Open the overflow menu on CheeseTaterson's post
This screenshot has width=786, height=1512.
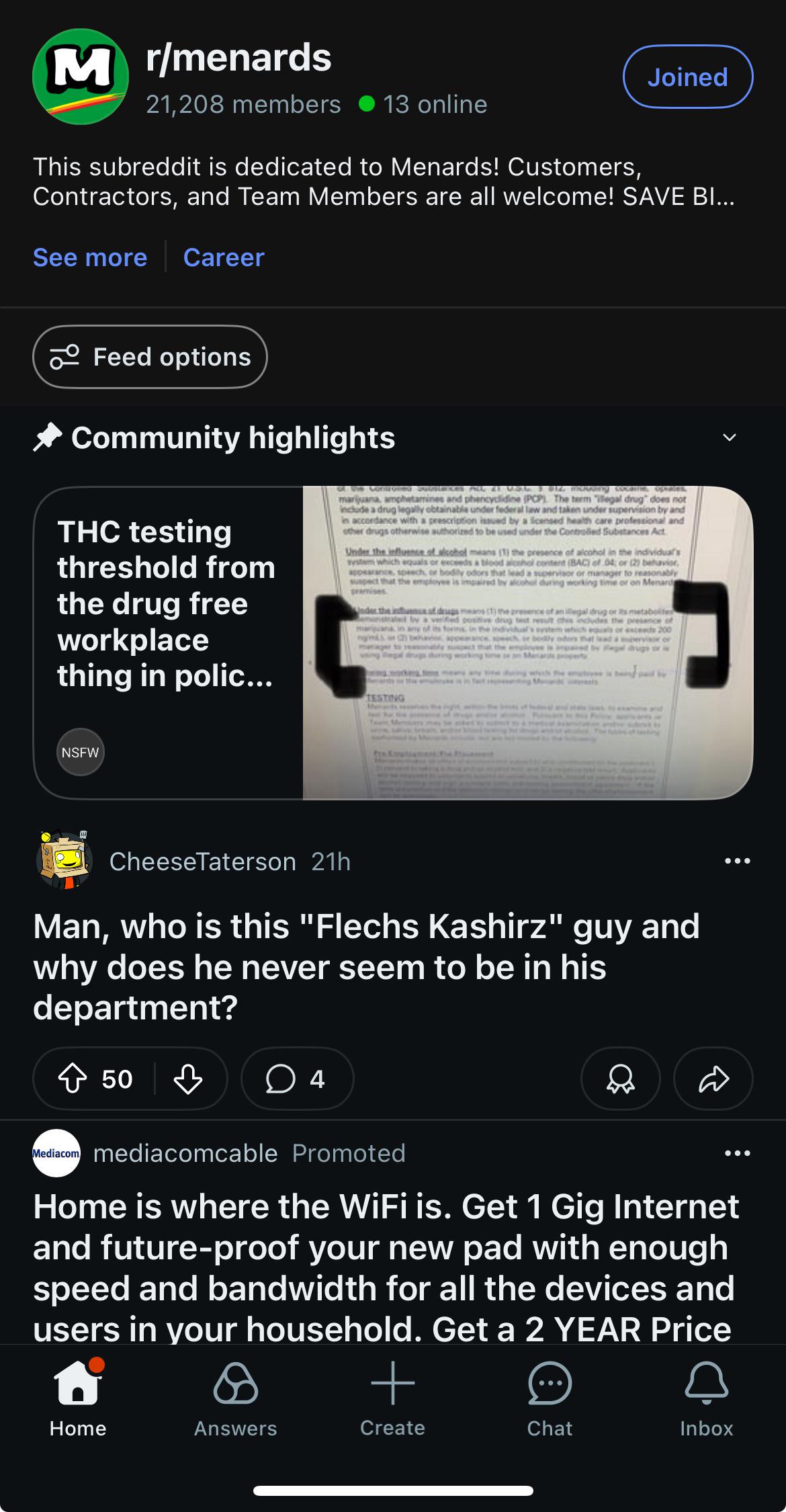tap(738, 861)
